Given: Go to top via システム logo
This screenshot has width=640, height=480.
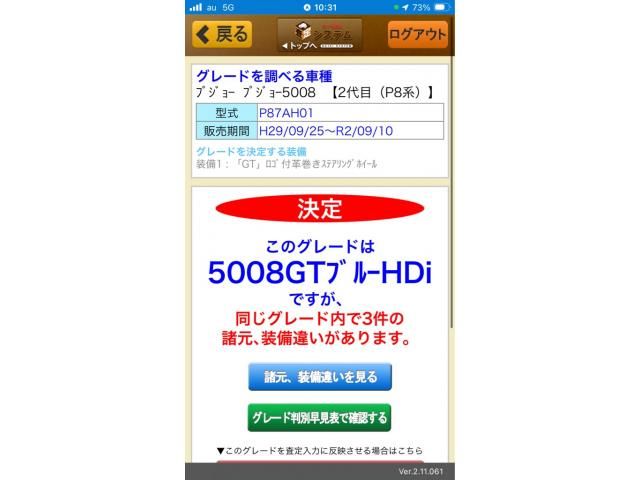Looking at the screenshot, I should click(x=319, y=35).
